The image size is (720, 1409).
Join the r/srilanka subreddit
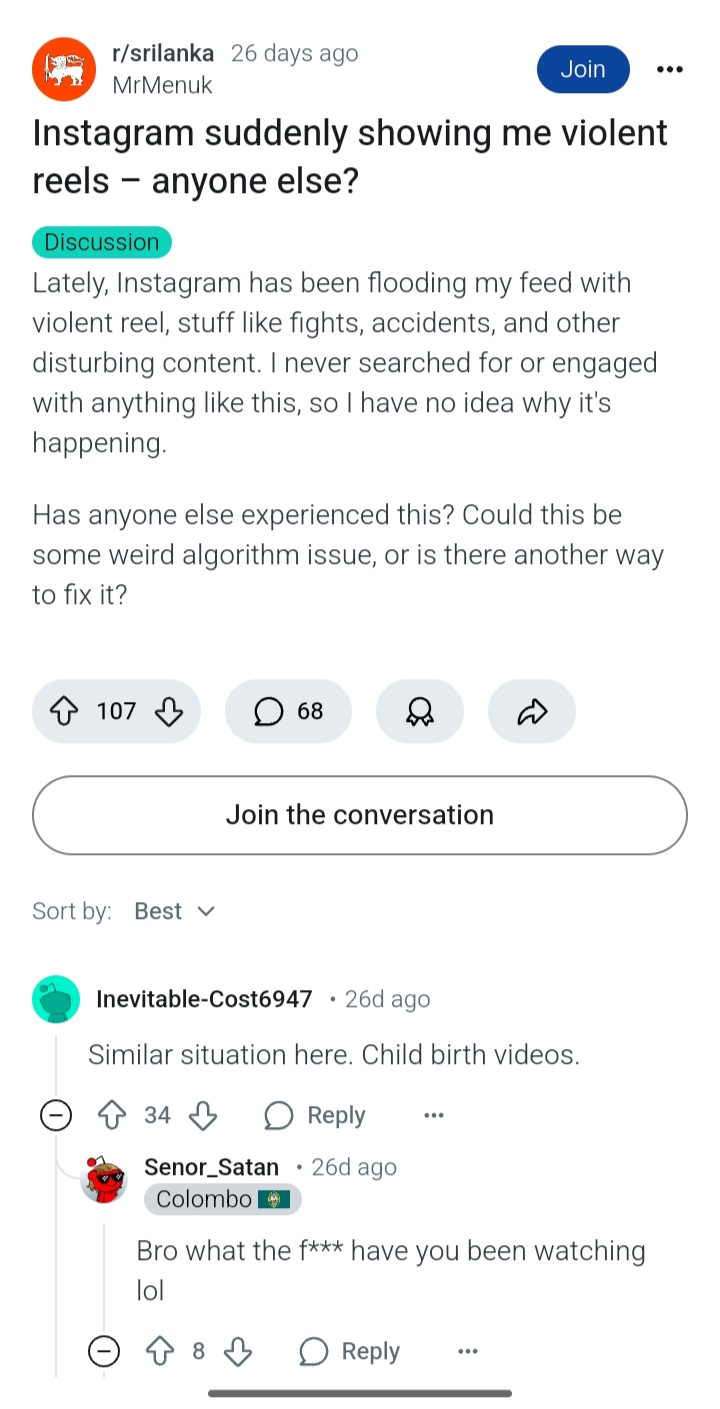click(583, 69)
